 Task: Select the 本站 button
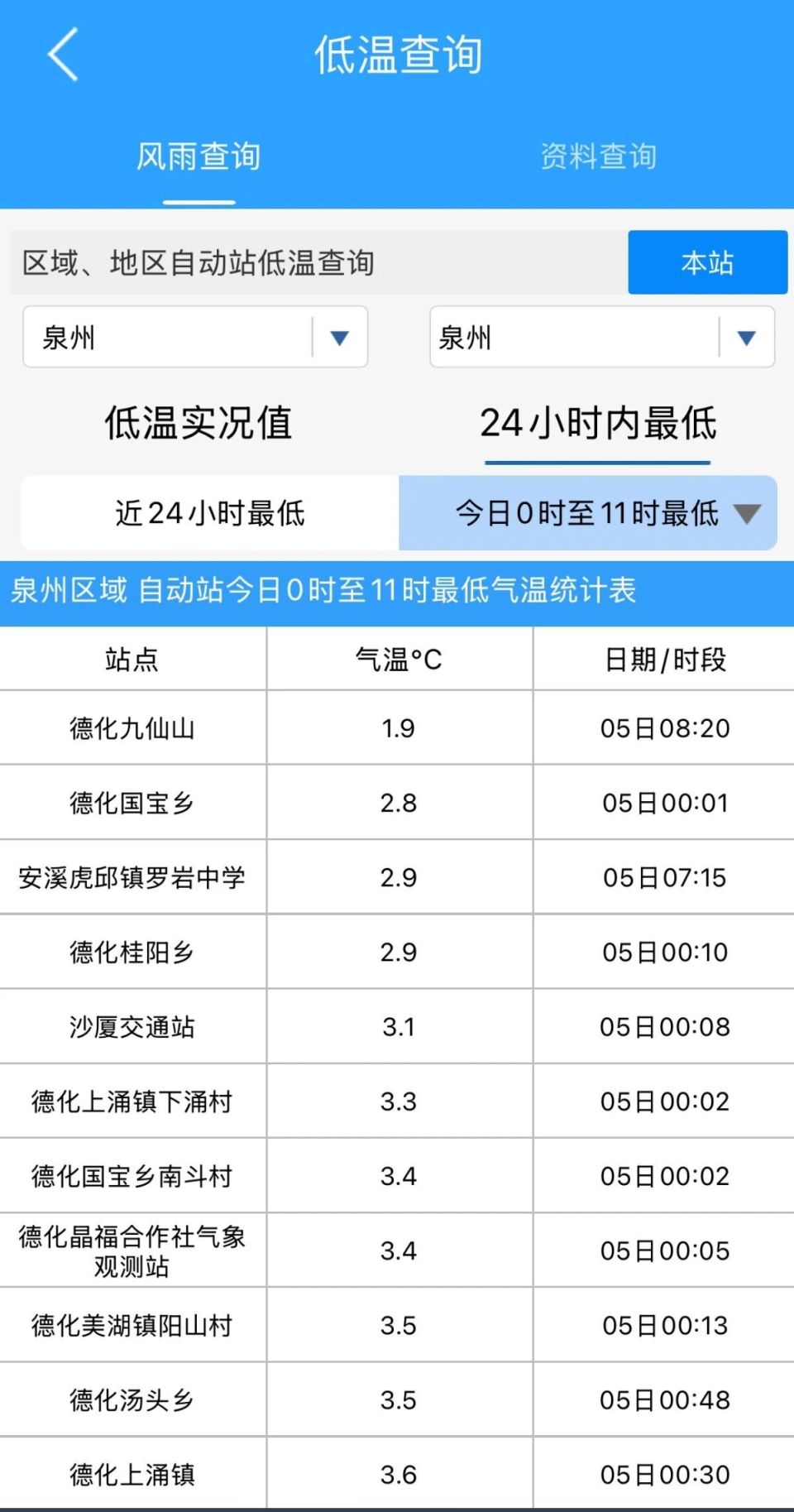click(x=706, y=263)
